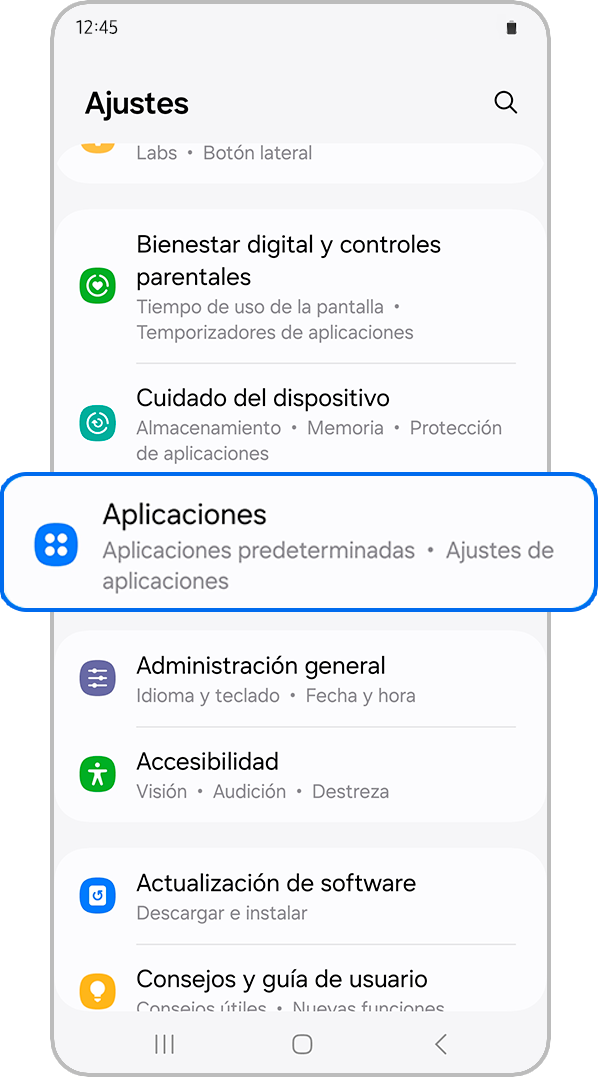Go to Accesibilidad settings
This screenshot has height=1077, width=600.
pyautogui.click(x=300, y=775)
